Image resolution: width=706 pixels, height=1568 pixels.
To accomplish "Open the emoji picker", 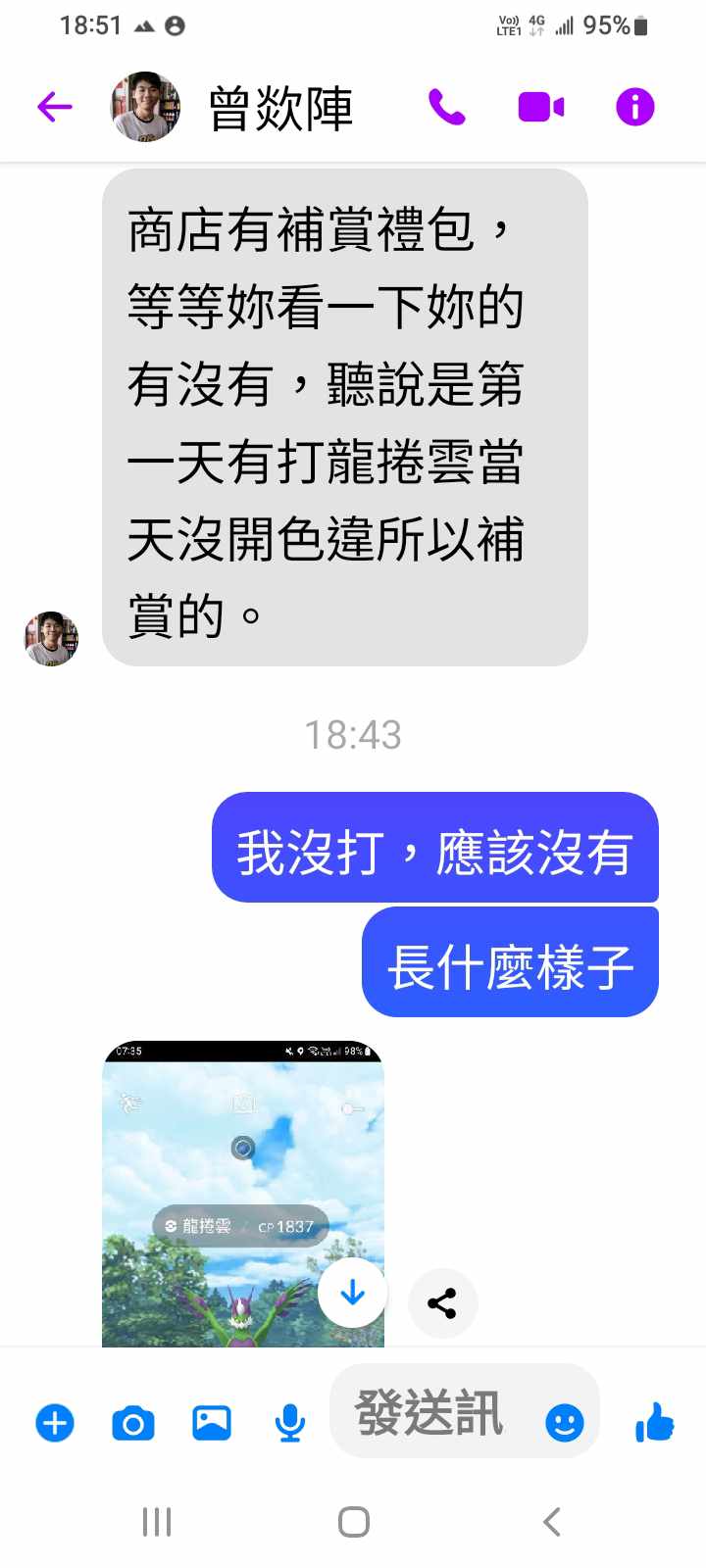I will point(565,1422).
